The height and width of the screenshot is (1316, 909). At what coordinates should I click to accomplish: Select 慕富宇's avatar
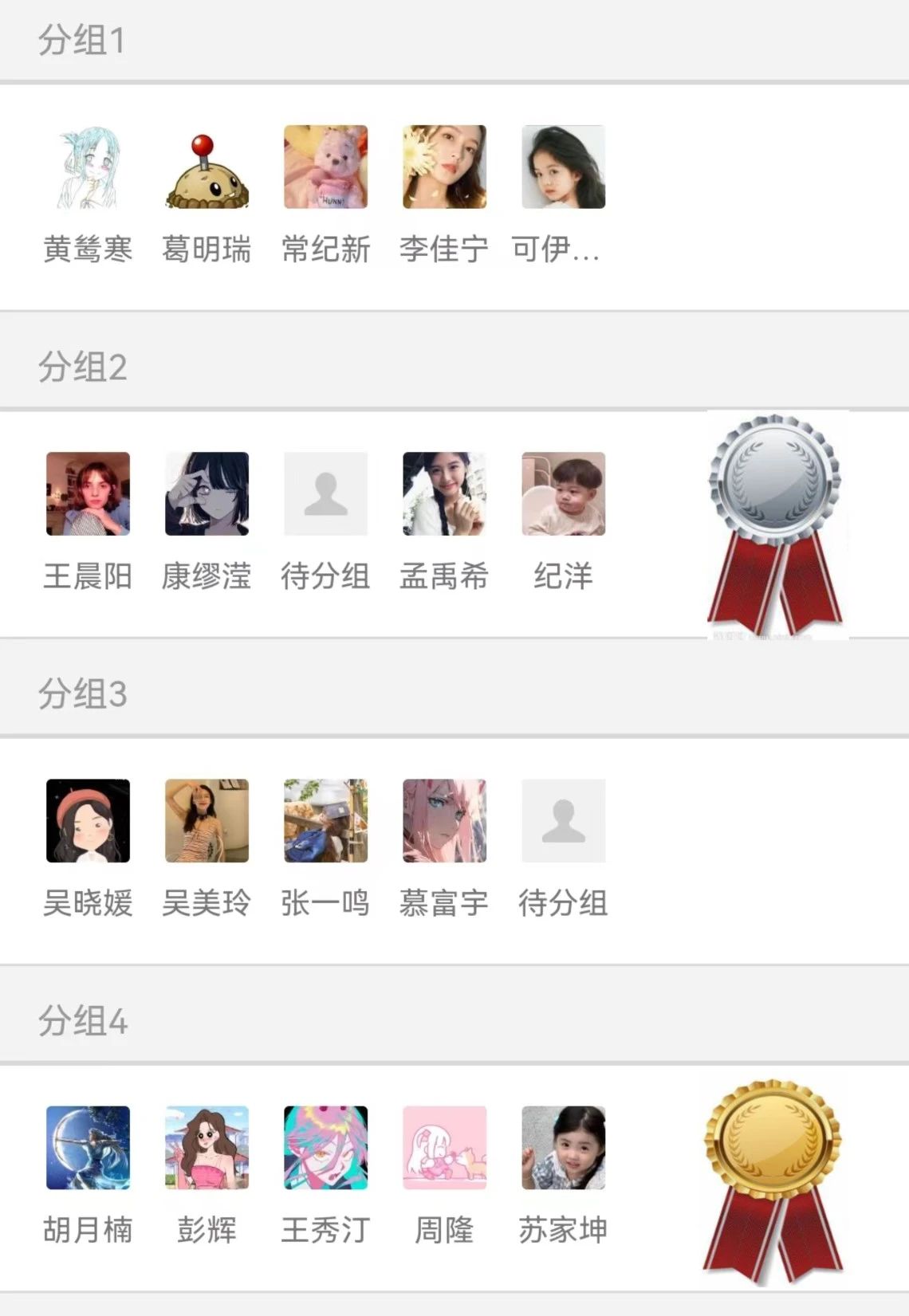coord(444,820)
